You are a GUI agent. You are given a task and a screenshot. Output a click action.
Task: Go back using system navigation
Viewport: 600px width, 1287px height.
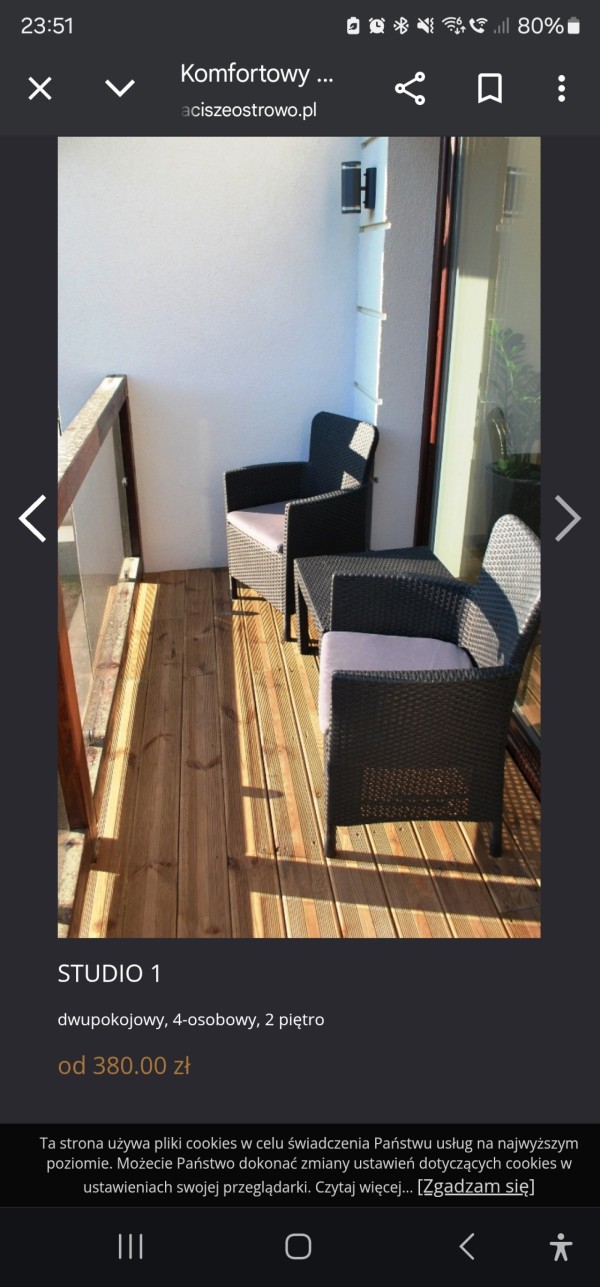(466, 1246)
